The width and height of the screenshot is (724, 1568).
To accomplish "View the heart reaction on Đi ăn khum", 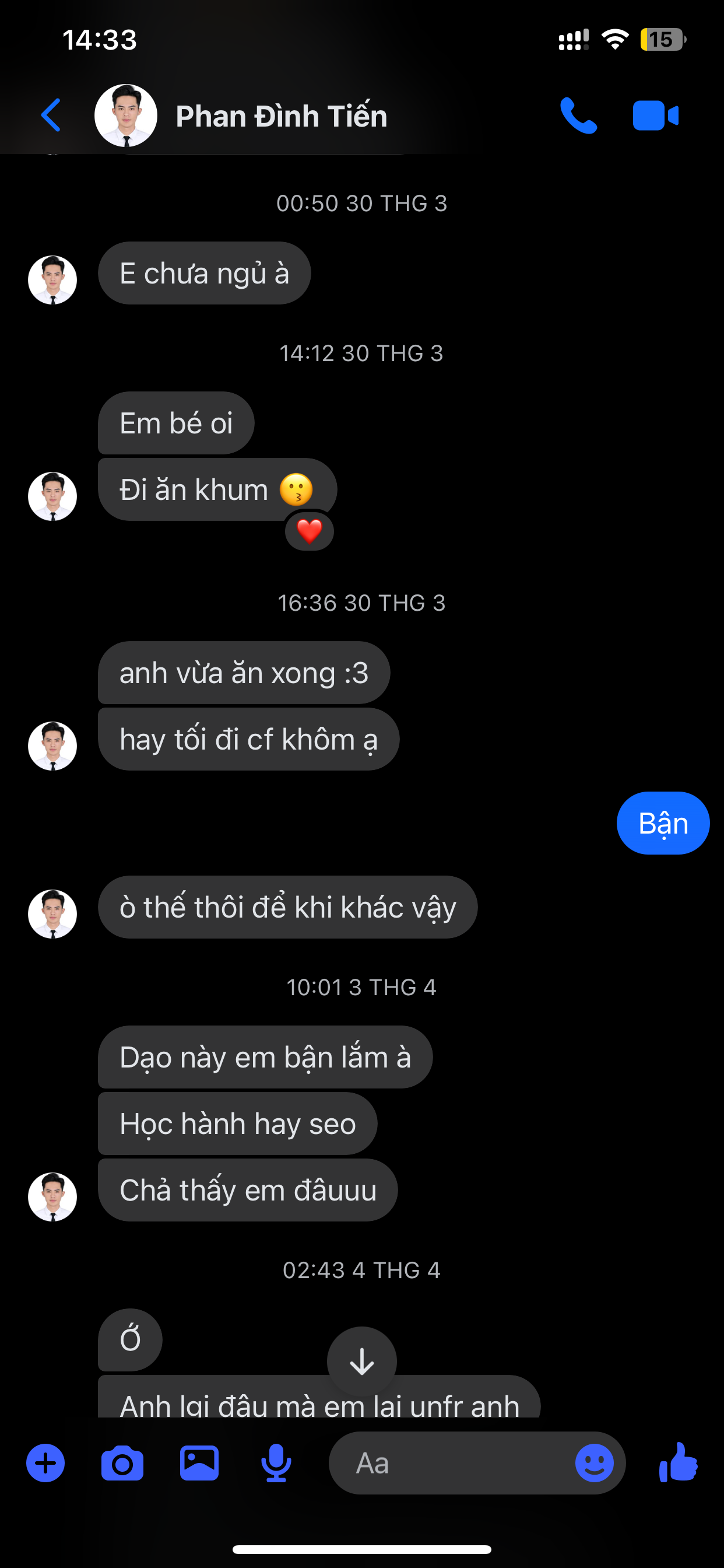I will 309,531.
